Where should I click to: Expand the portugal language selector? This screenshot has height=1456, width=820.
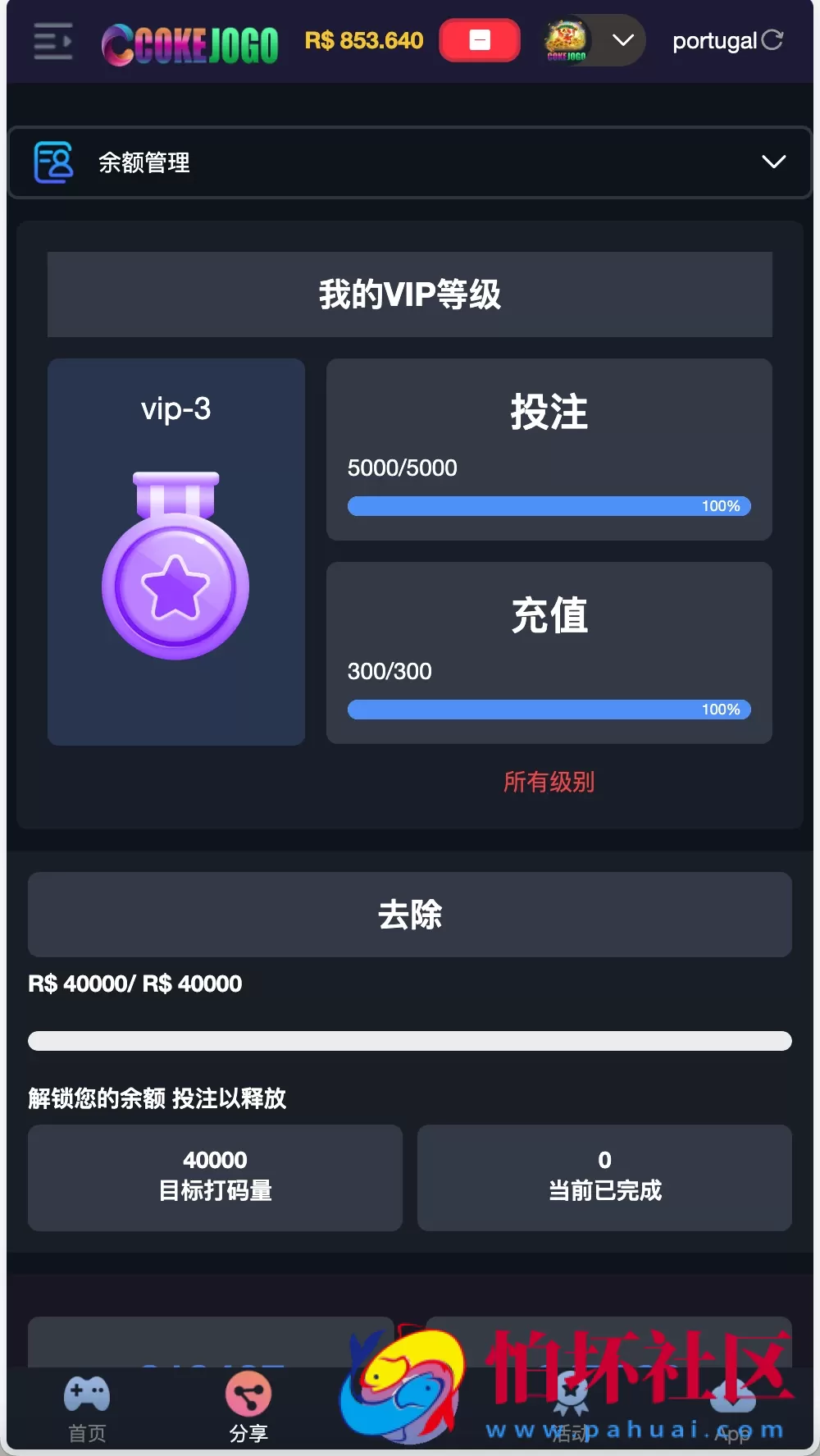tap(716, 41)
